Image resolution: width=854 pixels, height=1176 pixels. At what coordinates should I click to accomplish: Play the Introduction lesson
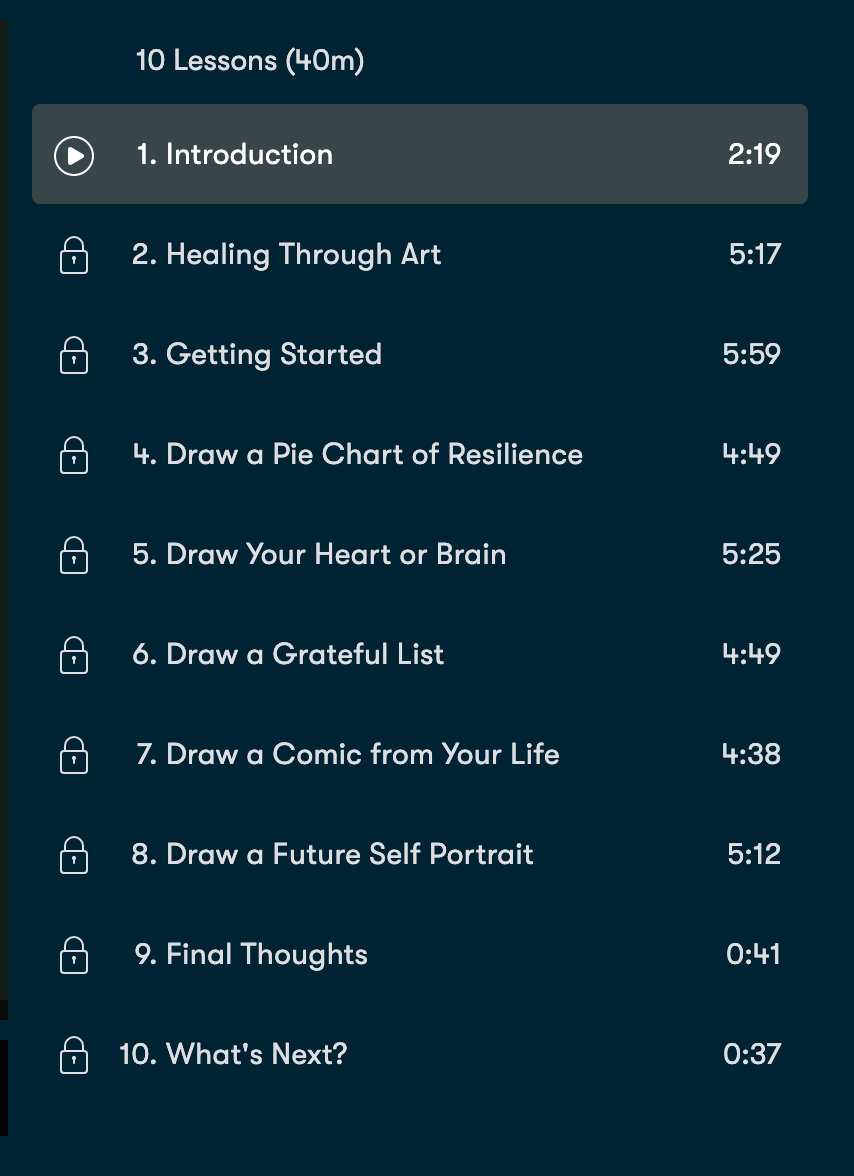tap(74, 155)
